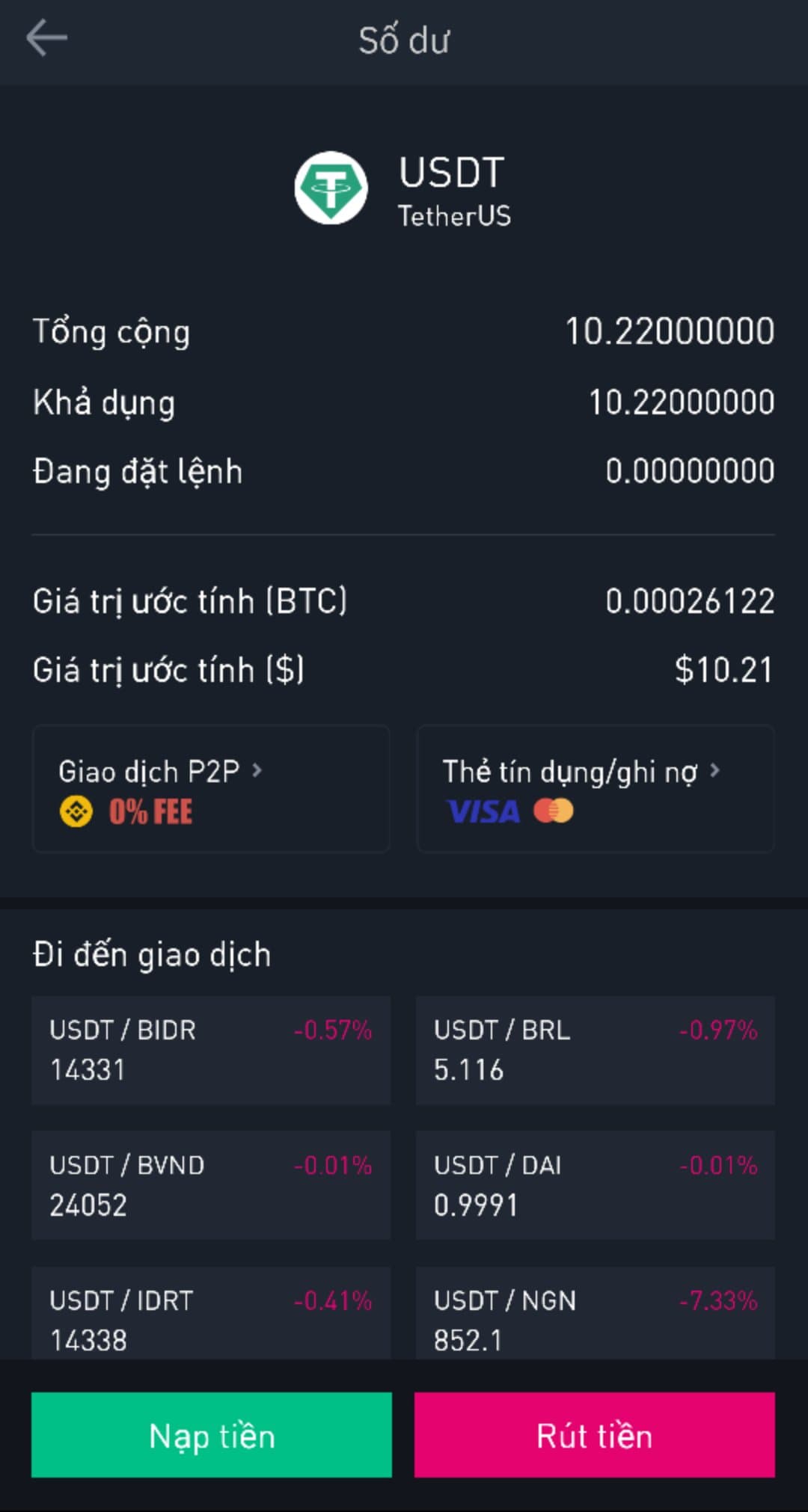
Task: Go back using the arrow icon
Action: coord(46,39)
